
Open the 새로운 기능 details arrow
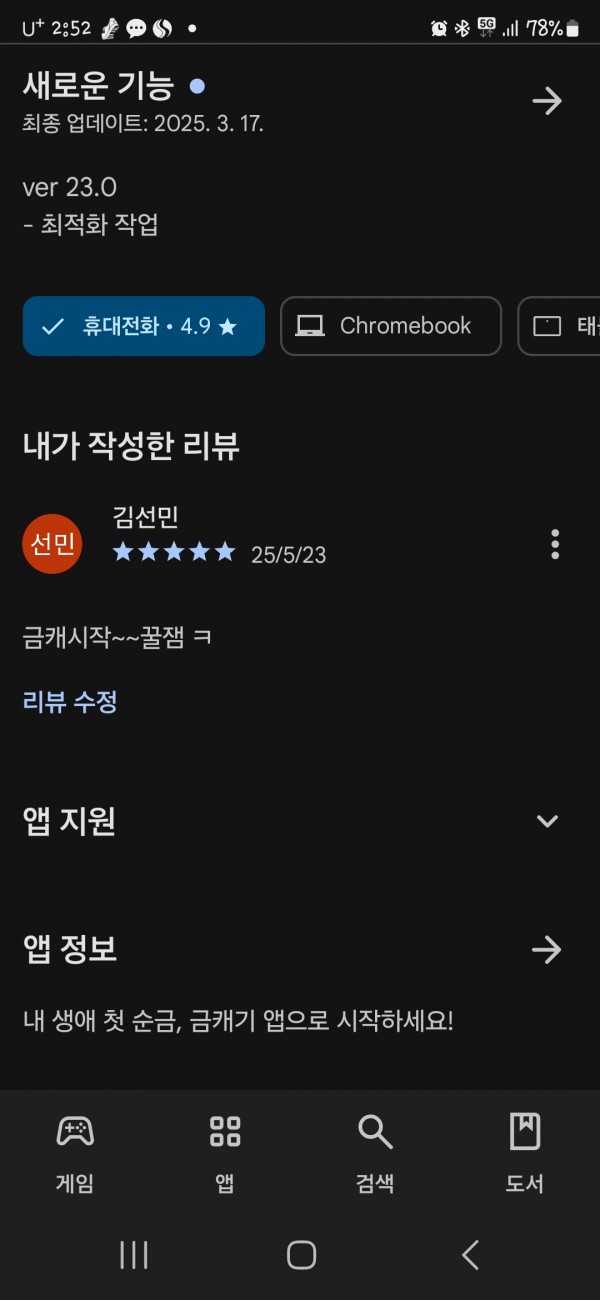pyautogui.click(x=546, y=101)
